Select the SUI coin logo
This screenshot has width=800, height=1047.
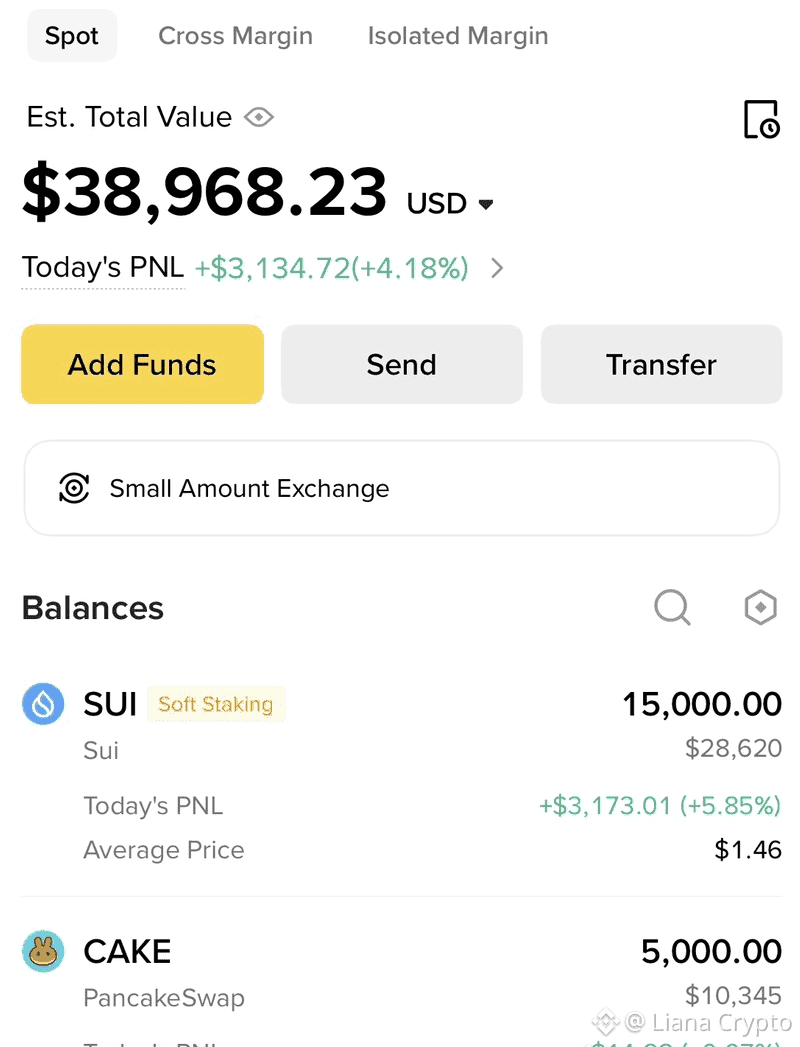click(x=43, y=703)
